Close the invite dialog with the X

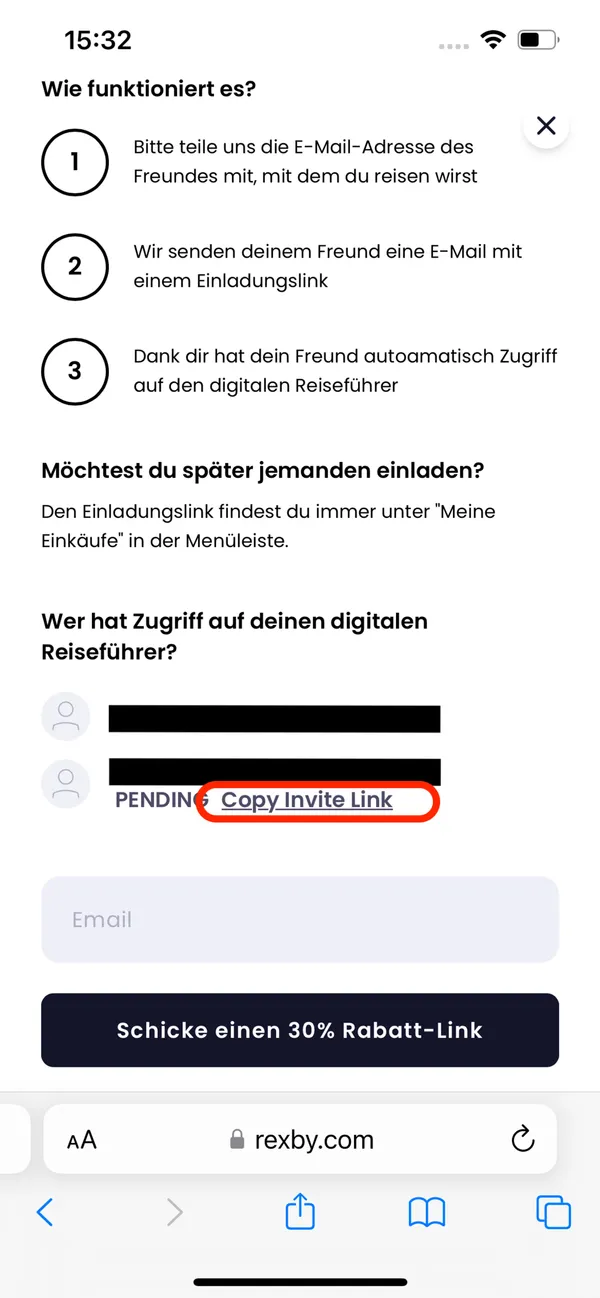point(545,126)
